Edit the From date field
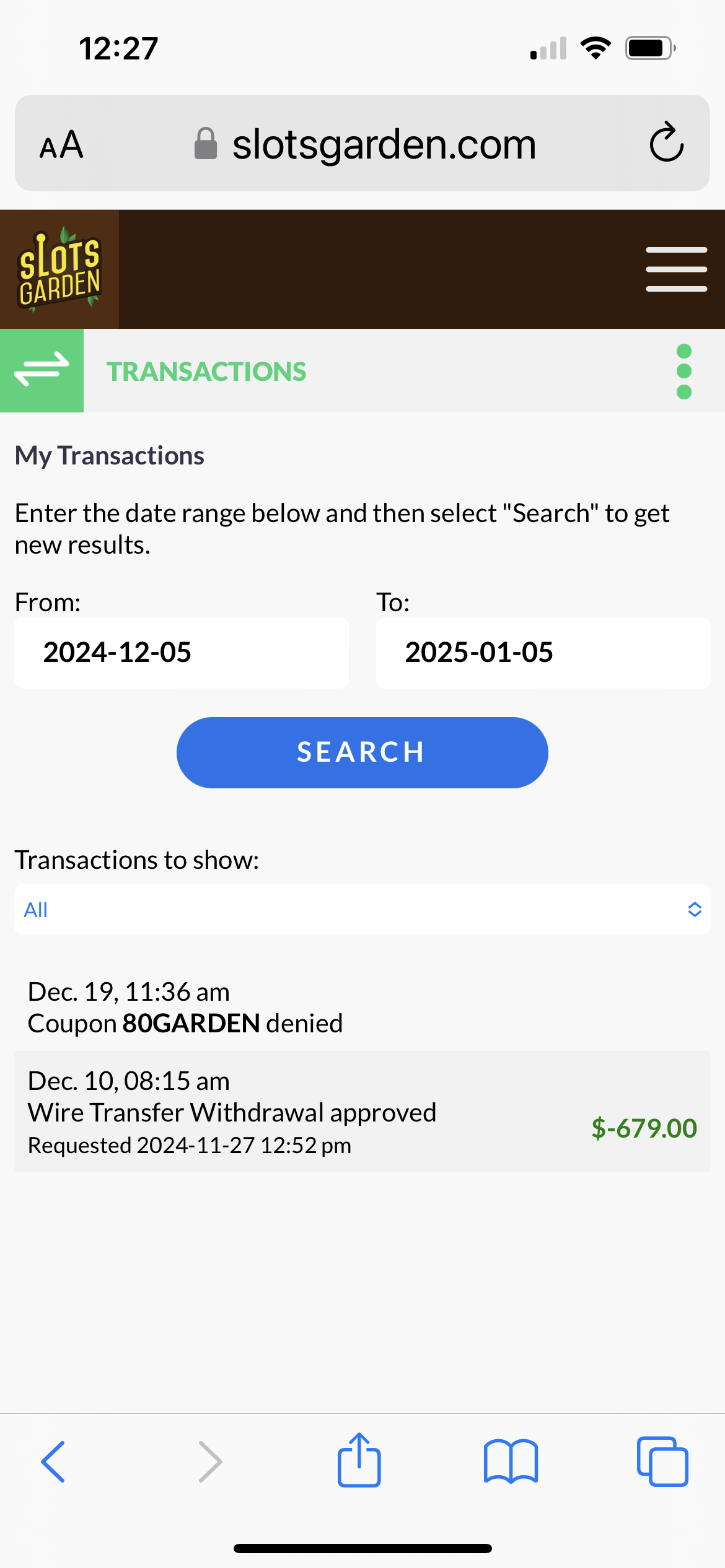 [181, 652]
